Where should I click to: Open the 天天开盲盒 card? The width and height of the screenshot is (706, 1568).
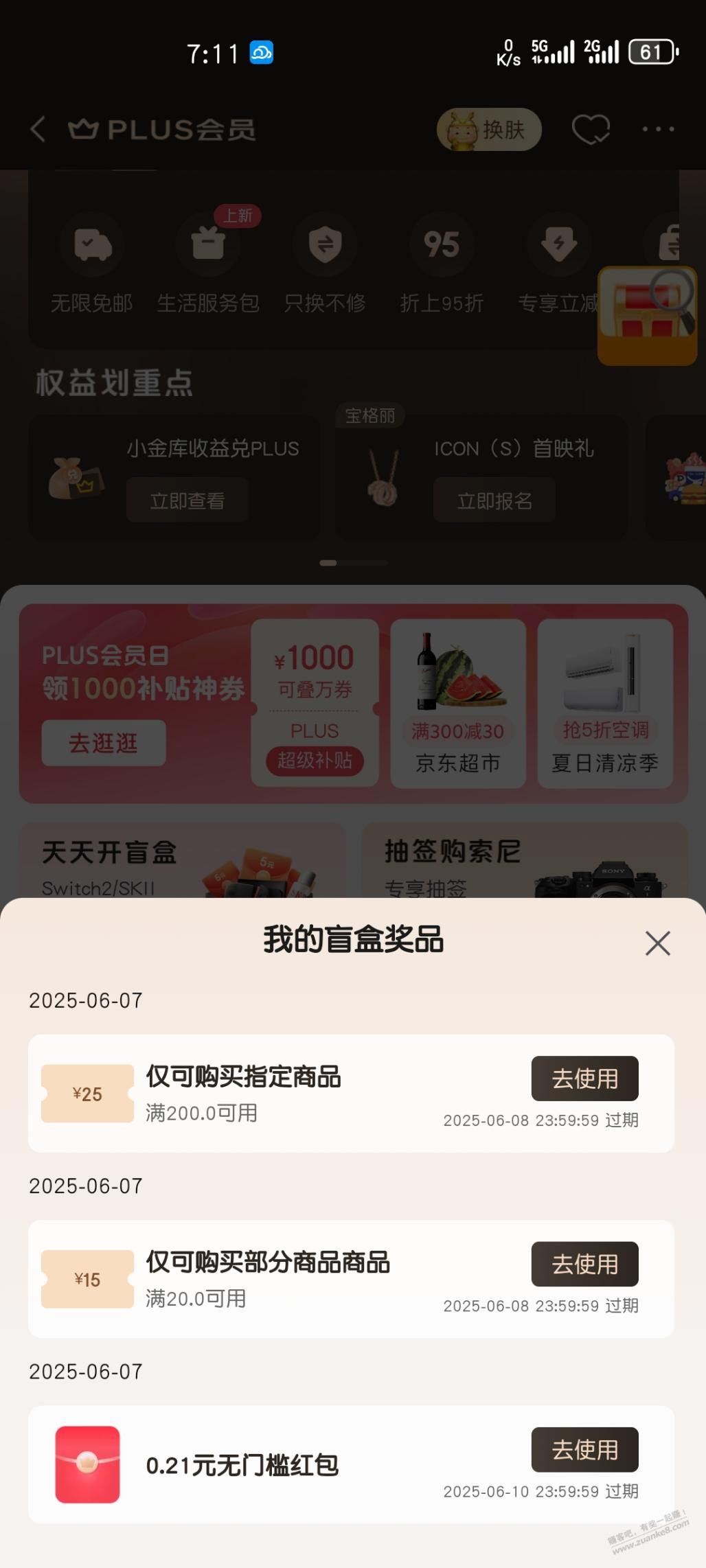(x=182, y=862)
